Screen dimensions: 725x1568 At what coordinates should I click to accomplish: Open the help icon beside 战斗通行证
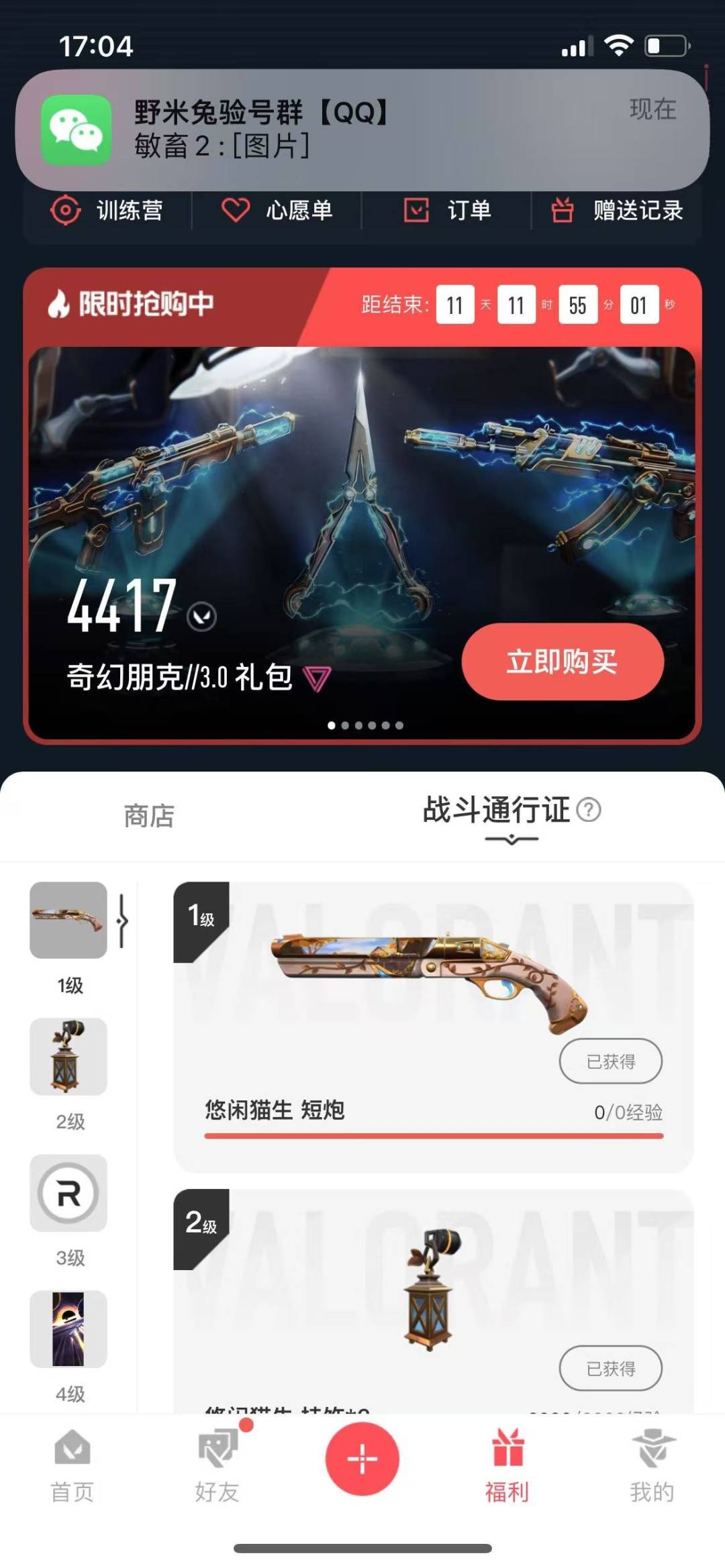click(589, 810)
